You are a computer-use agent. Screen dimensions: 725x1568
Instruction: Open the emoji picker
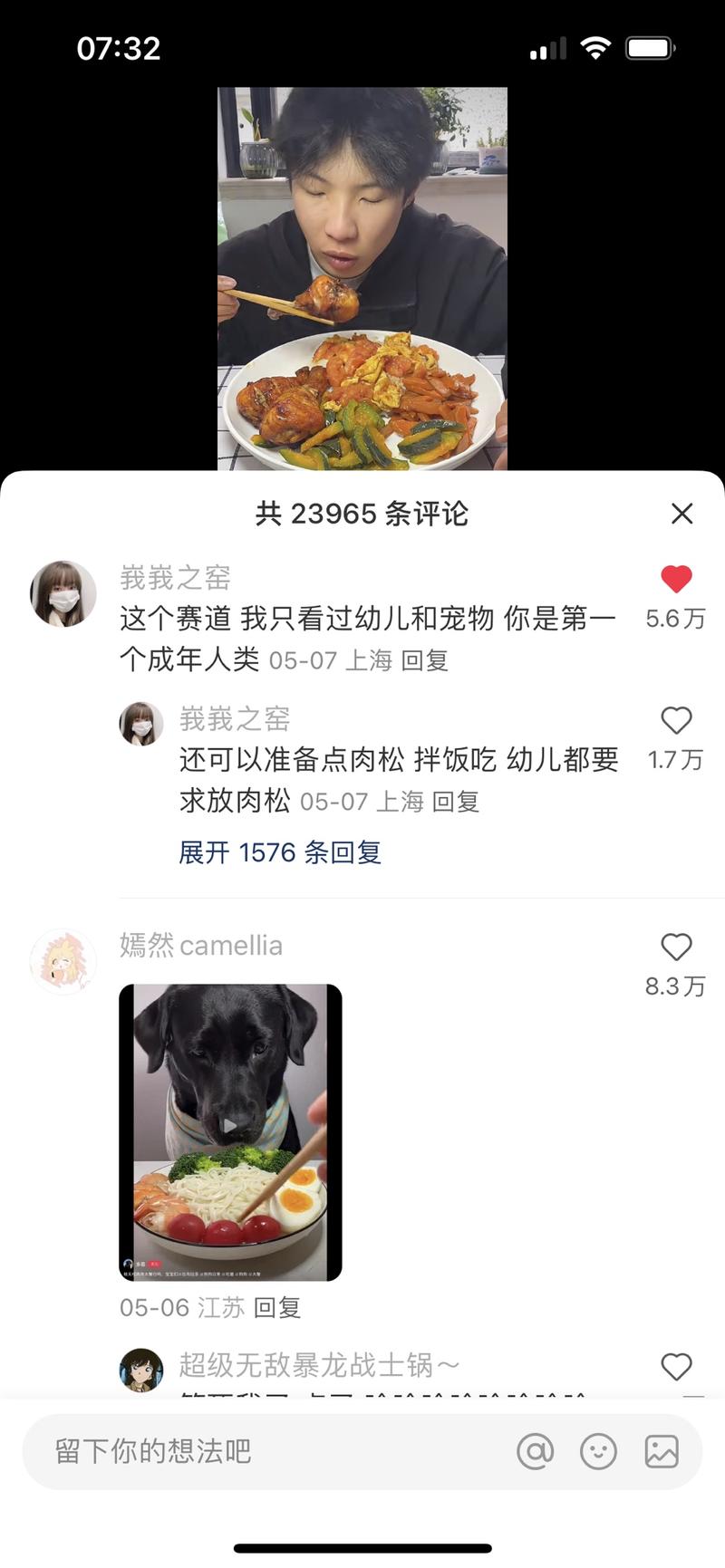(x=598, y=1452)
